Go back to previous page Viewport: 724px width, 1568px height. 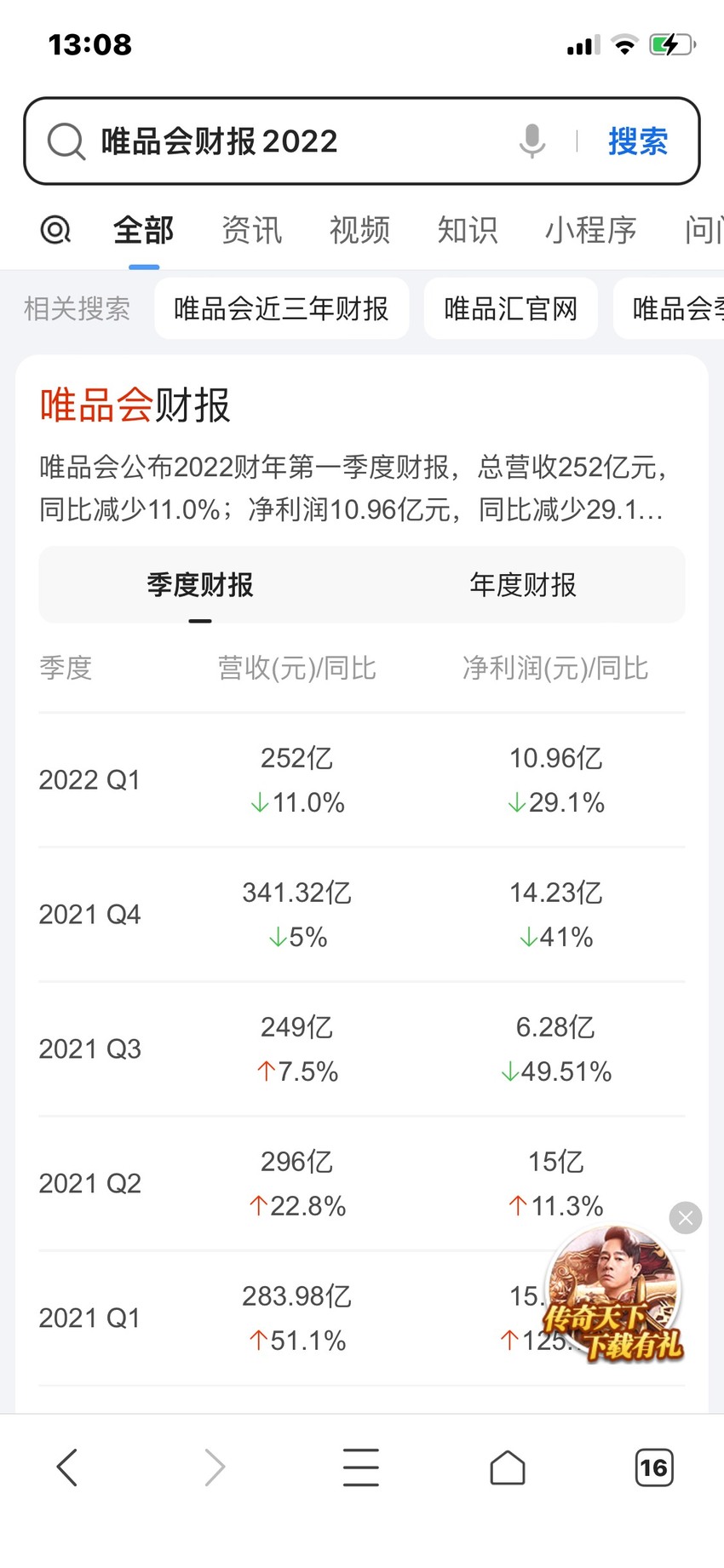pos(67,1467)
